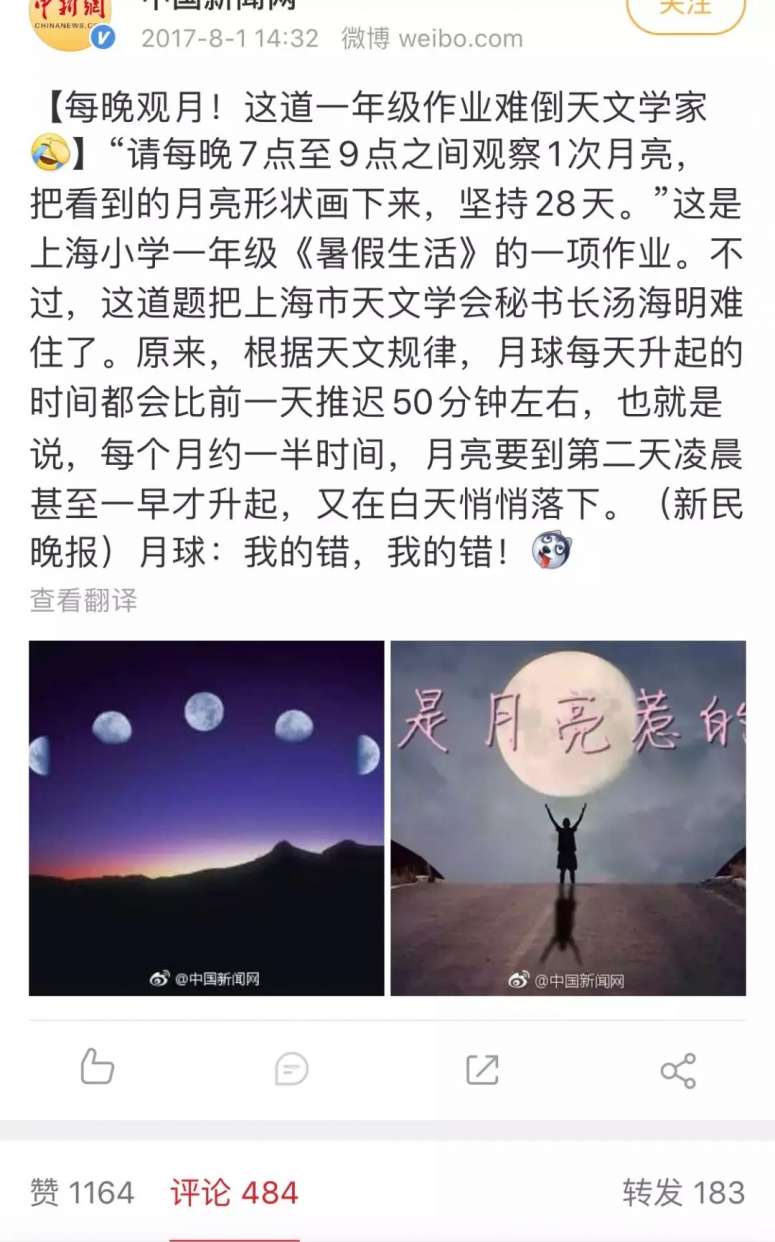Tap 查看翻译 to translate the post
The image size is (775, 1242).
pos(84,600)
